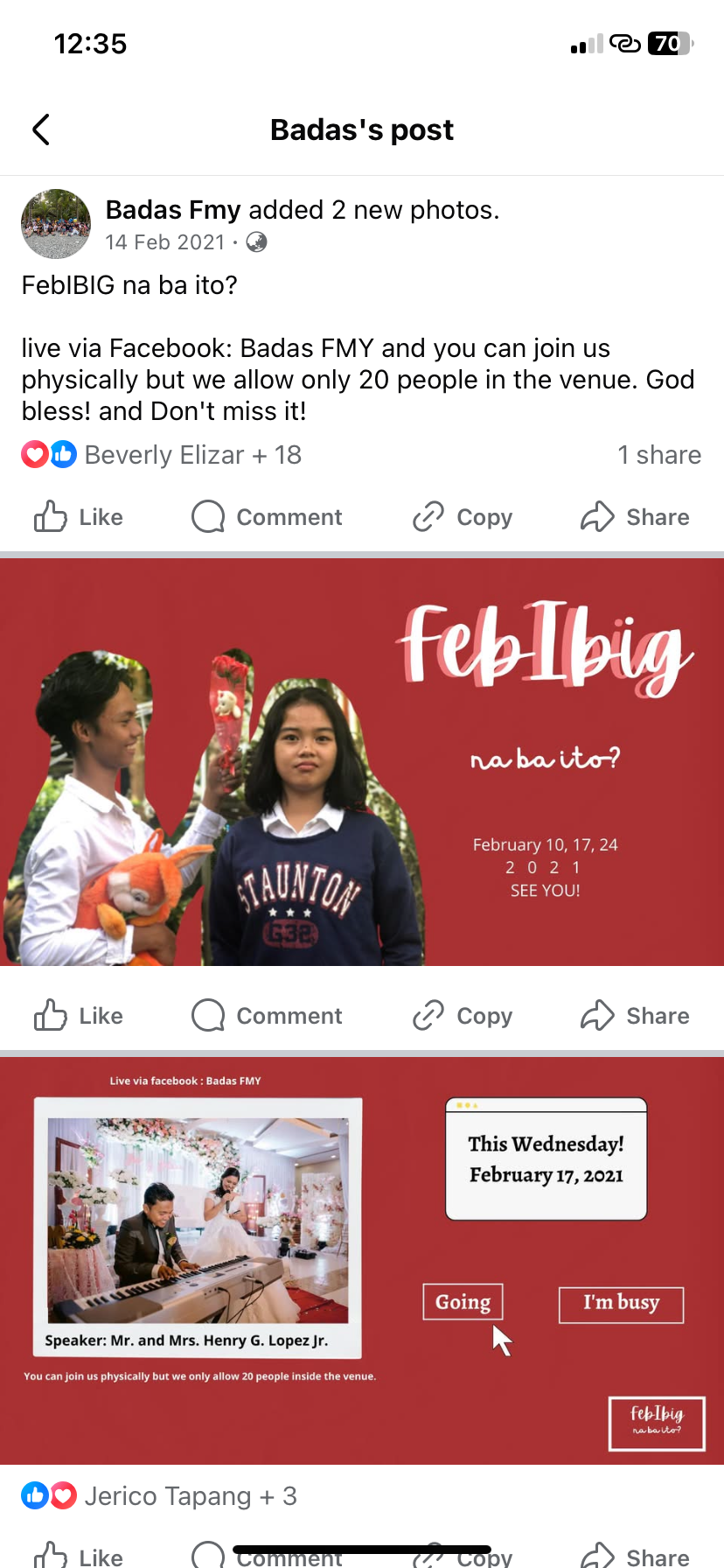Image resolution: width=724 pixels, height=1568 pixels.
Task: Comment on the main Badas Fmy post
Action: click(267, 517)
